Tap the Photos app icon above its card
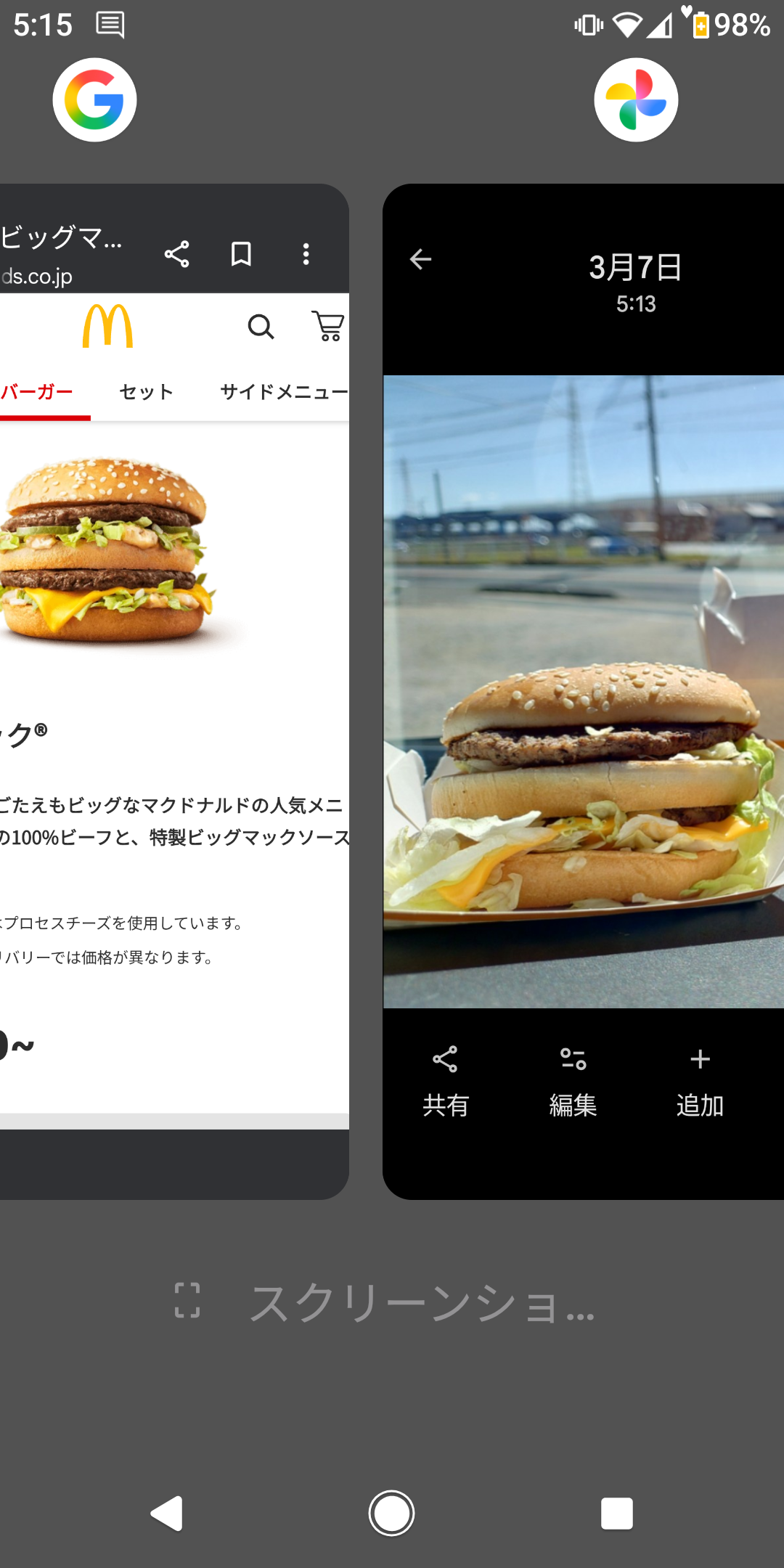This screenshot has width=784, height=1568. pos(636,100)
